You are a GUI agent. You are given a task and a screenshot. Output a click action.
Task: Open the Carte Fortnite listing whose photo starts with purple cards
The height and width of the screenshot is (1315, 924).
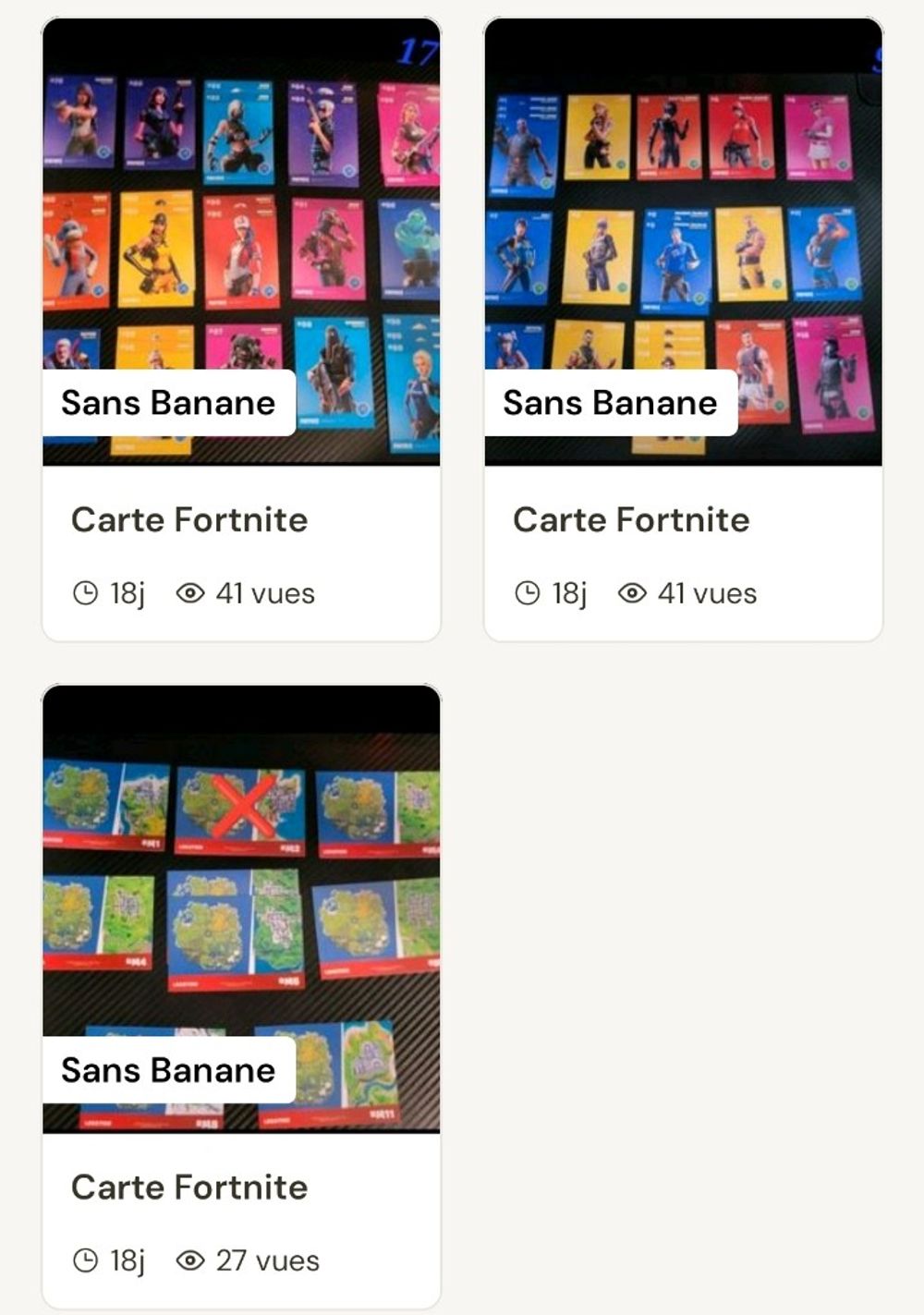point(189,519)
